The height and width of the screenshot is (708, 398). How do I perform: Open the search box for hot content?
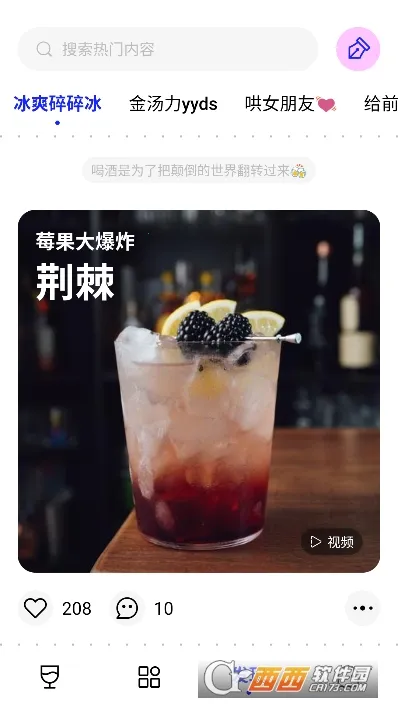coord(168,49)
